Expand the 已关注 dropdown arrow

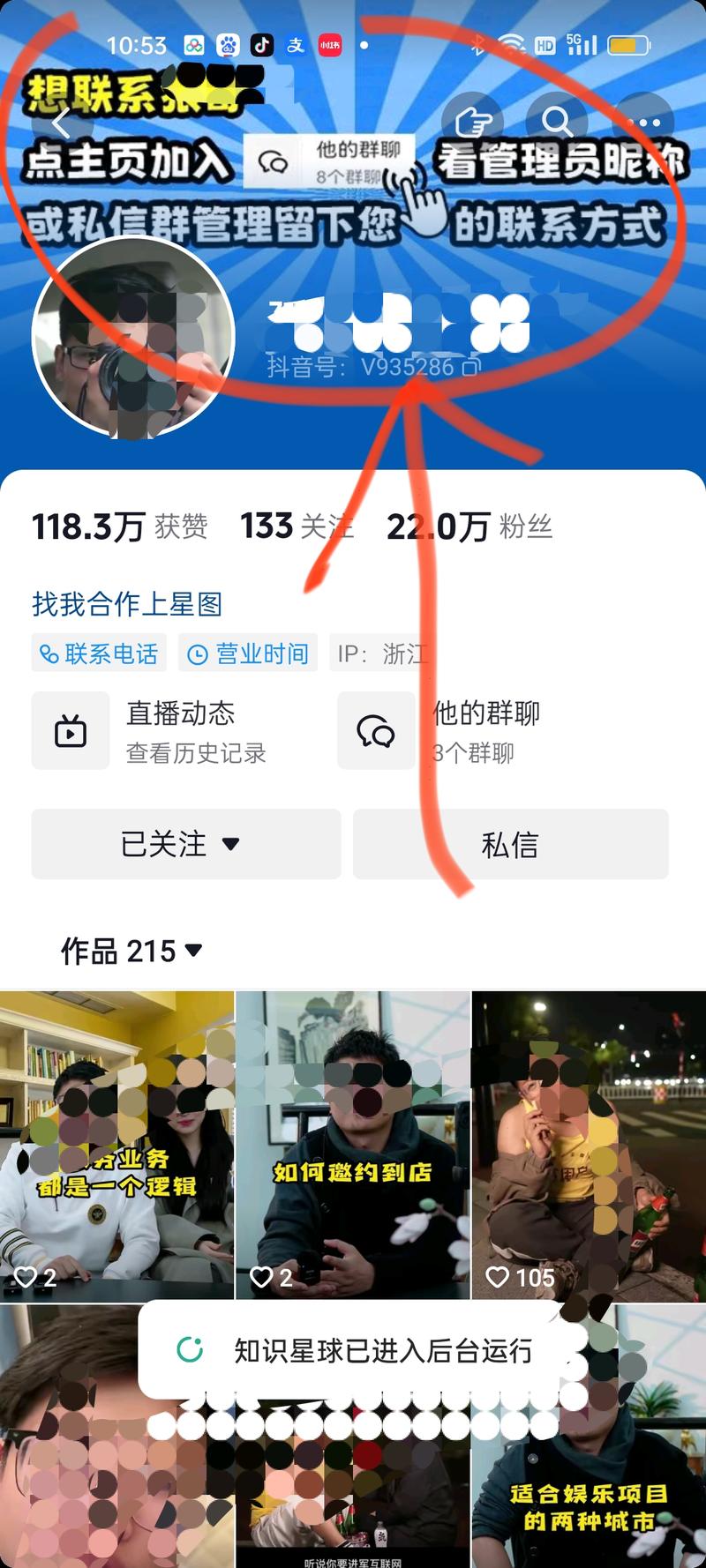coord(233,844)
